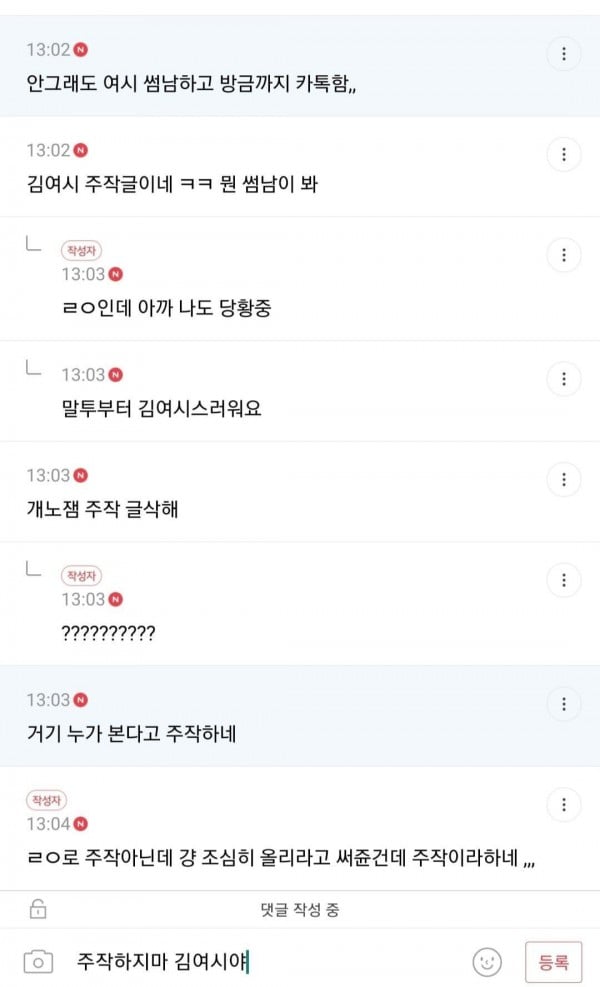Viewport: 600px width, 987px height.
Task: Open options for the comment '개노잼 주작 글삭해'
Action: (563, 480)
